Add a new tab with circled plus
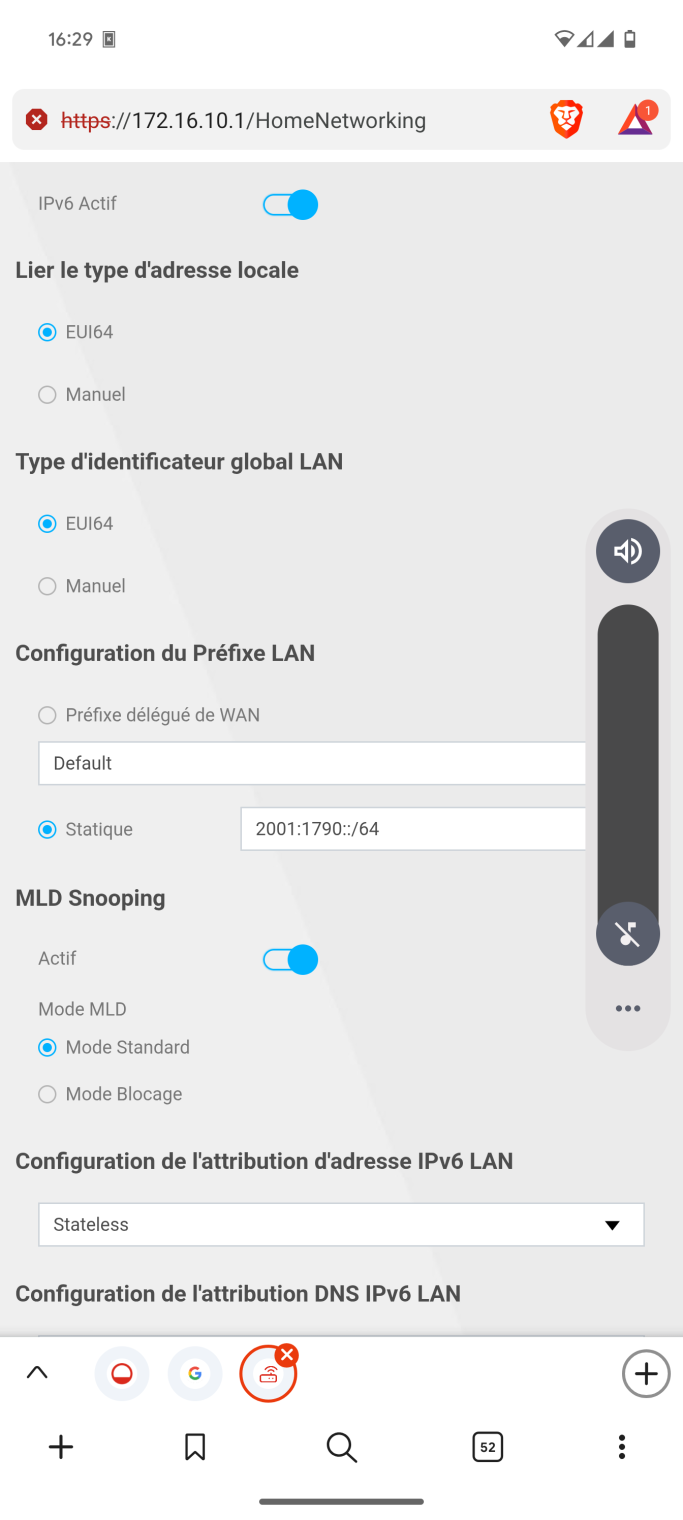The image size is (683, 1520). (x=646, y=1374)
